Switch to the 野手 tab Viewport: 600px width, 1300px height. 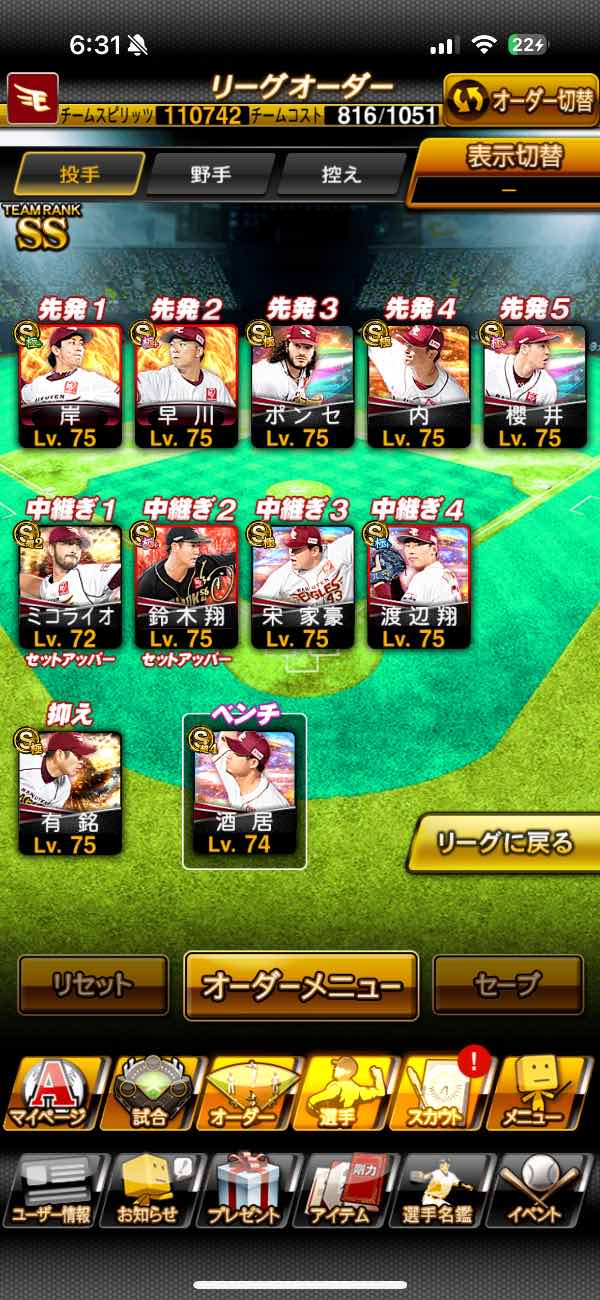coord(210,174)
